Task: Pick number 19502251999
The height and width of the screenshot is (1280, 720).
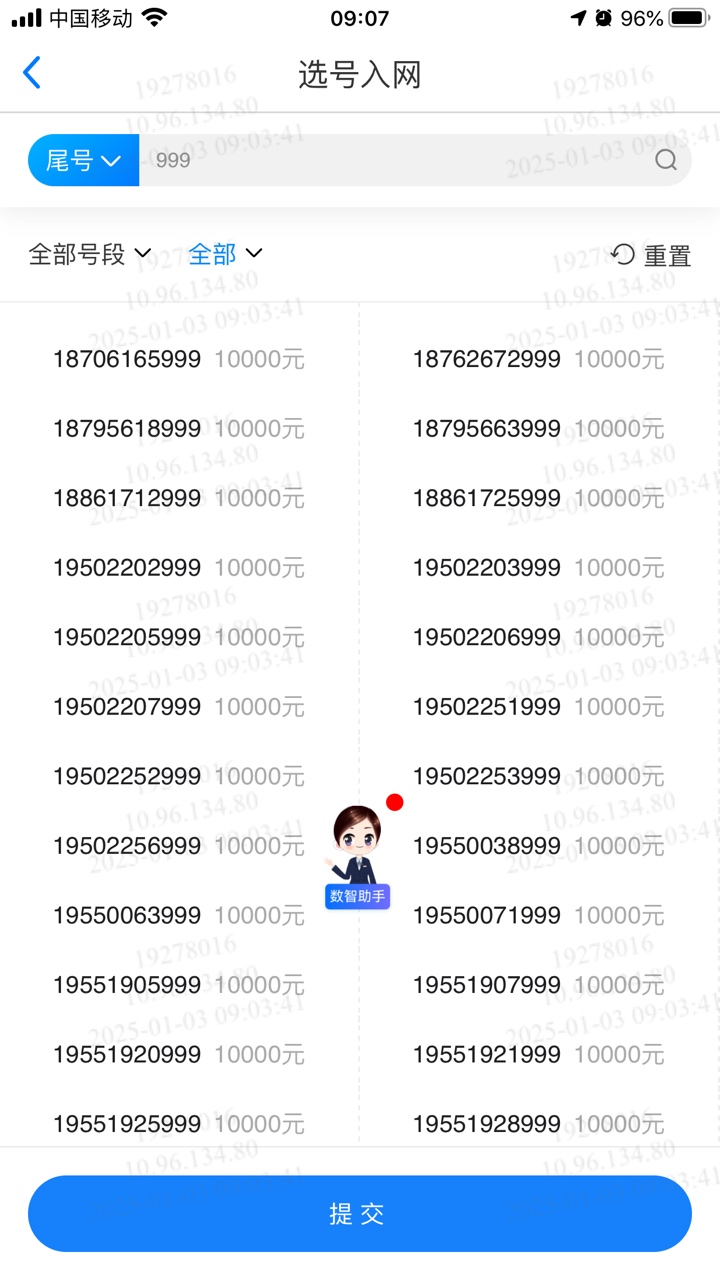Action: (487, 707)
